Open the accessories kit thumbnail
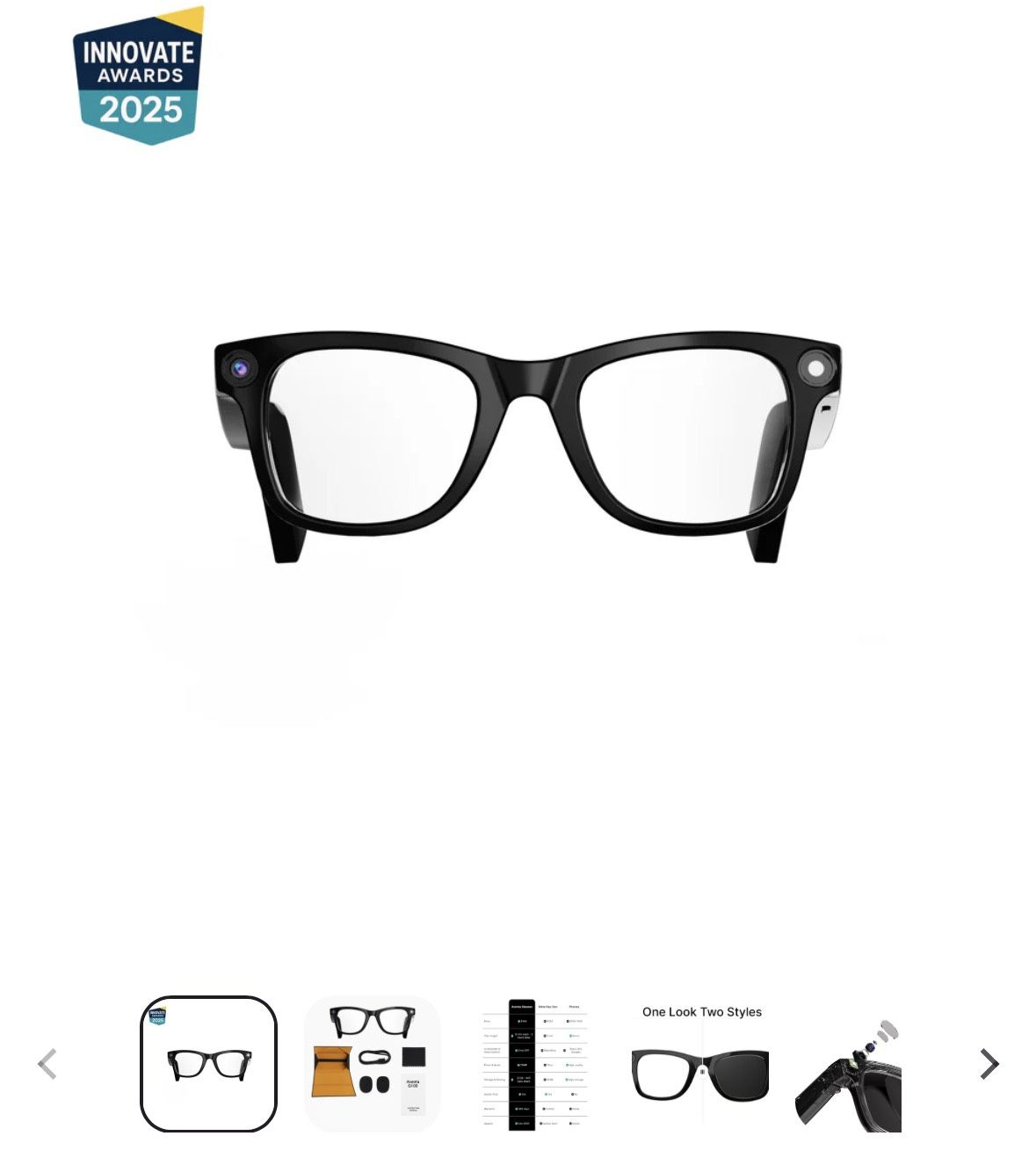Screen dimensions: 1036x1165 [x=371, y=1063]
